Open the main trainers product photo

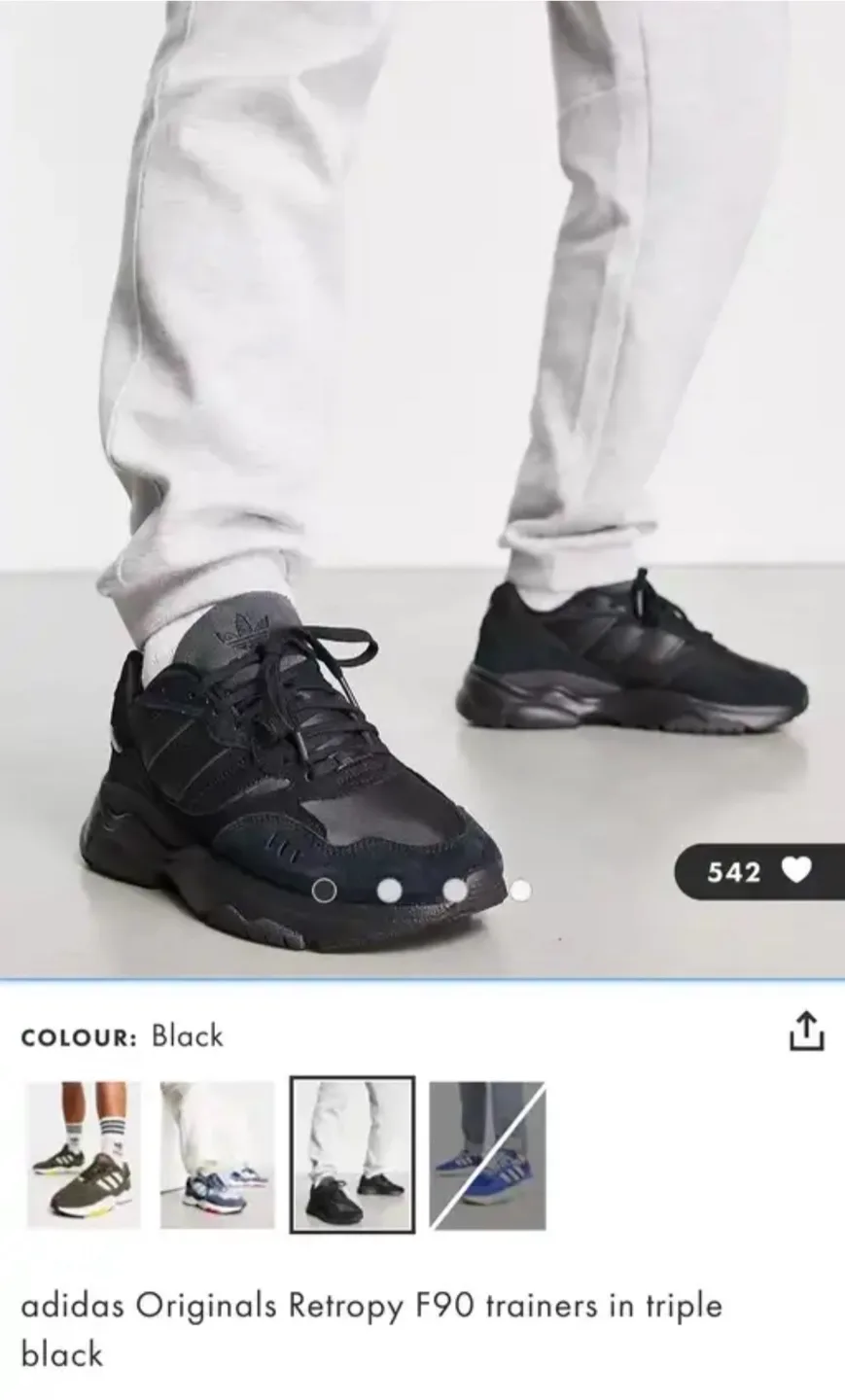point(422,486)
